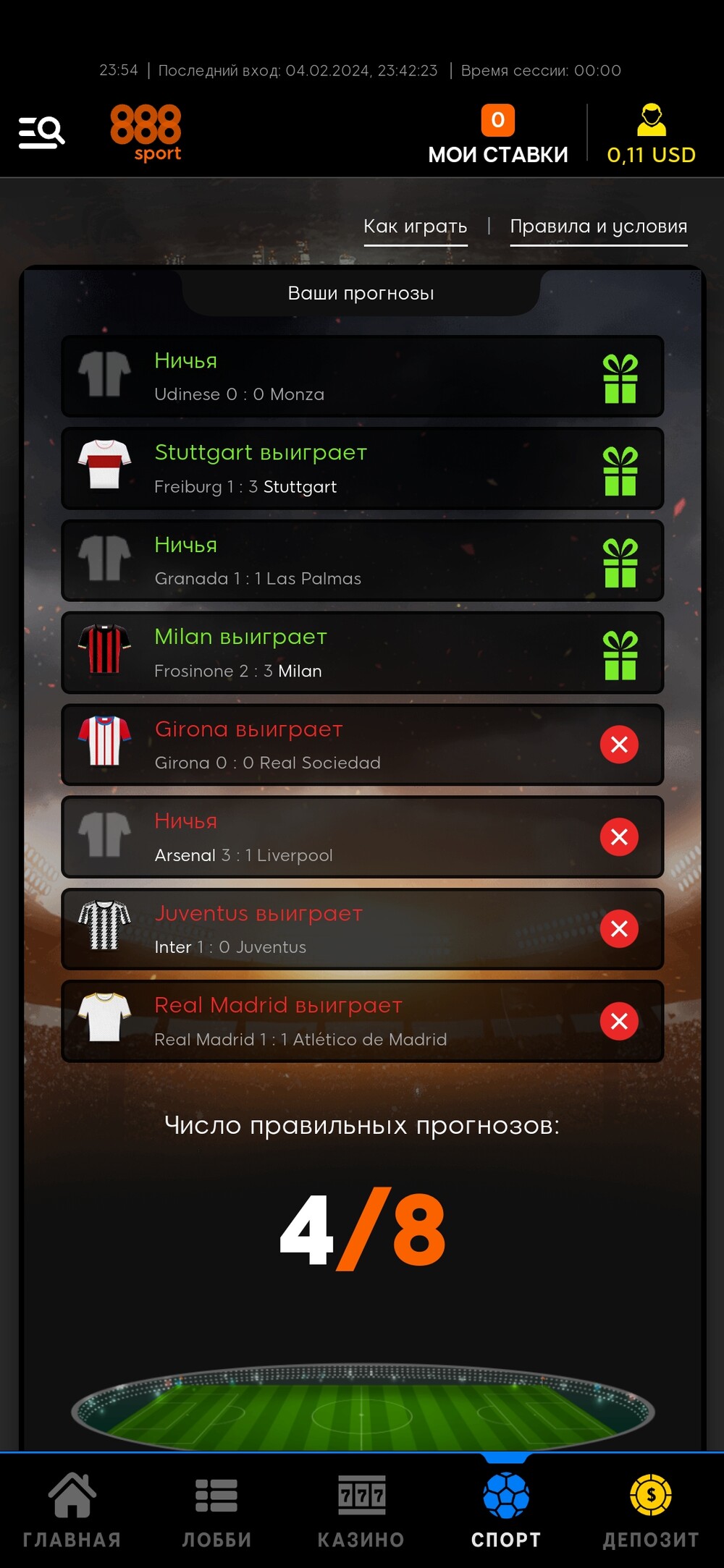The height and width of the screenshot is (1568, 724).
Task: Open the Депозит tab
Action: (651, 1511)
